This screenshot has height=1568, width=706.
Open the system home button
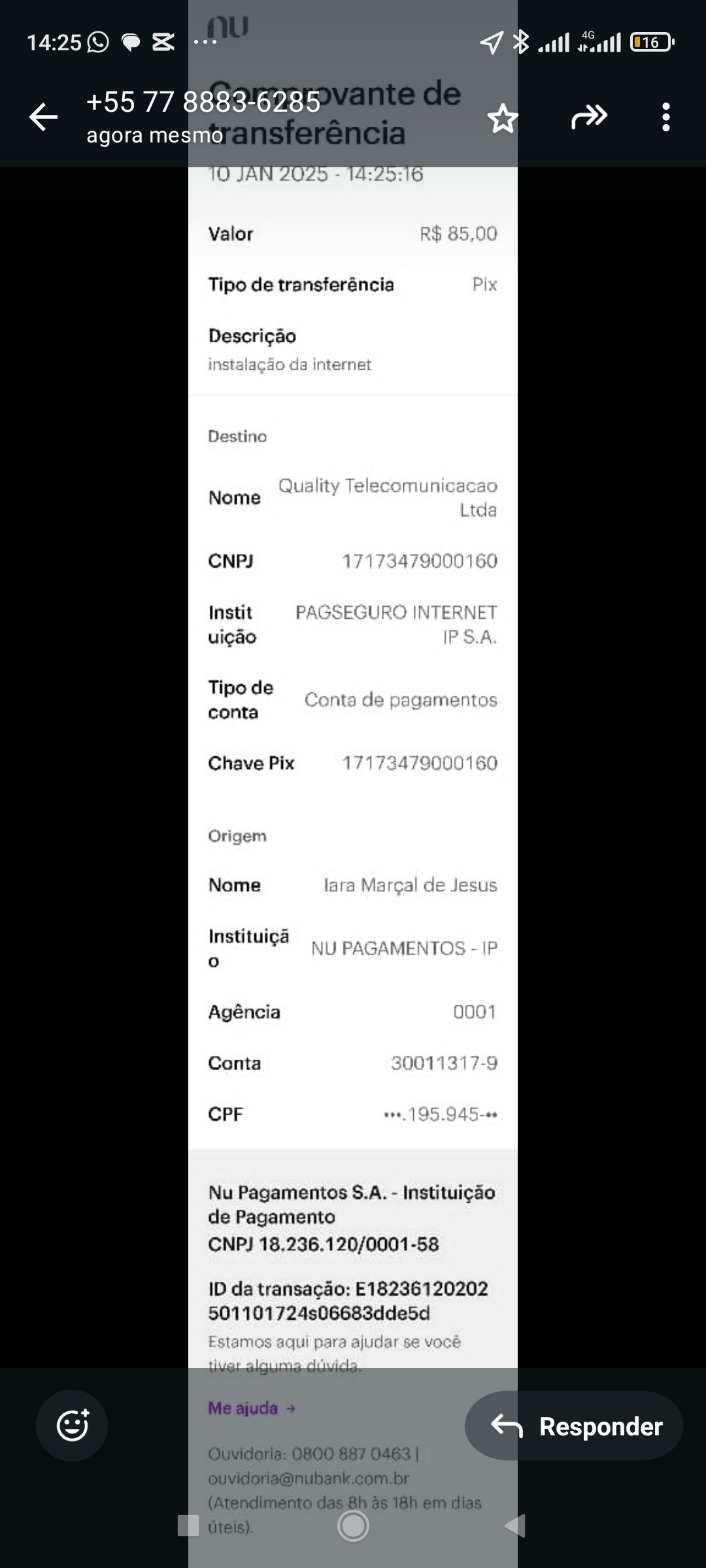click(x=353, y=1526)
